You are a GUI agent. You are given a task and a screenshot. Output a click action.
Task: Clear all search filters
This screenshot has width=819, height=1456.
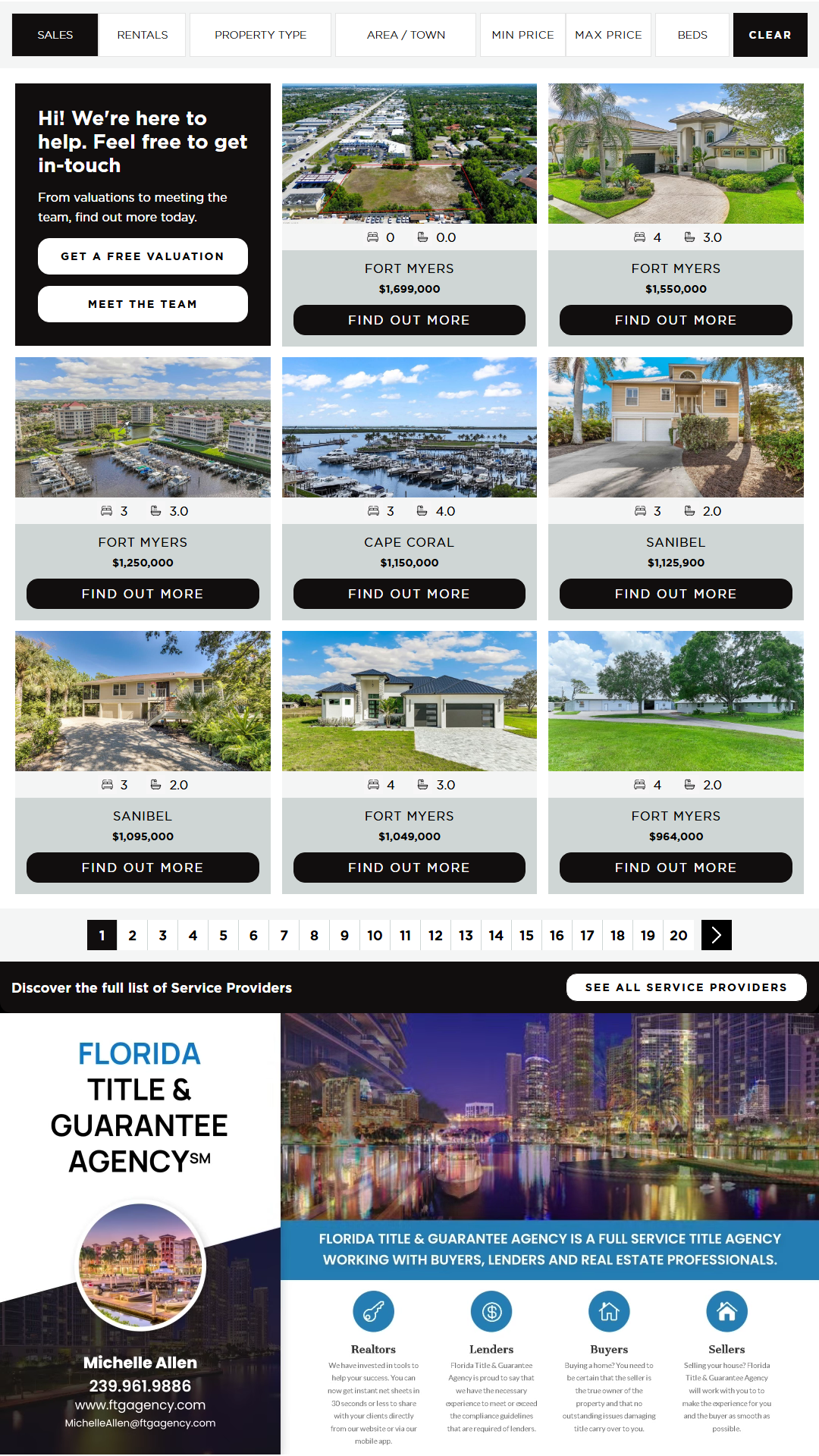point(770,35)
